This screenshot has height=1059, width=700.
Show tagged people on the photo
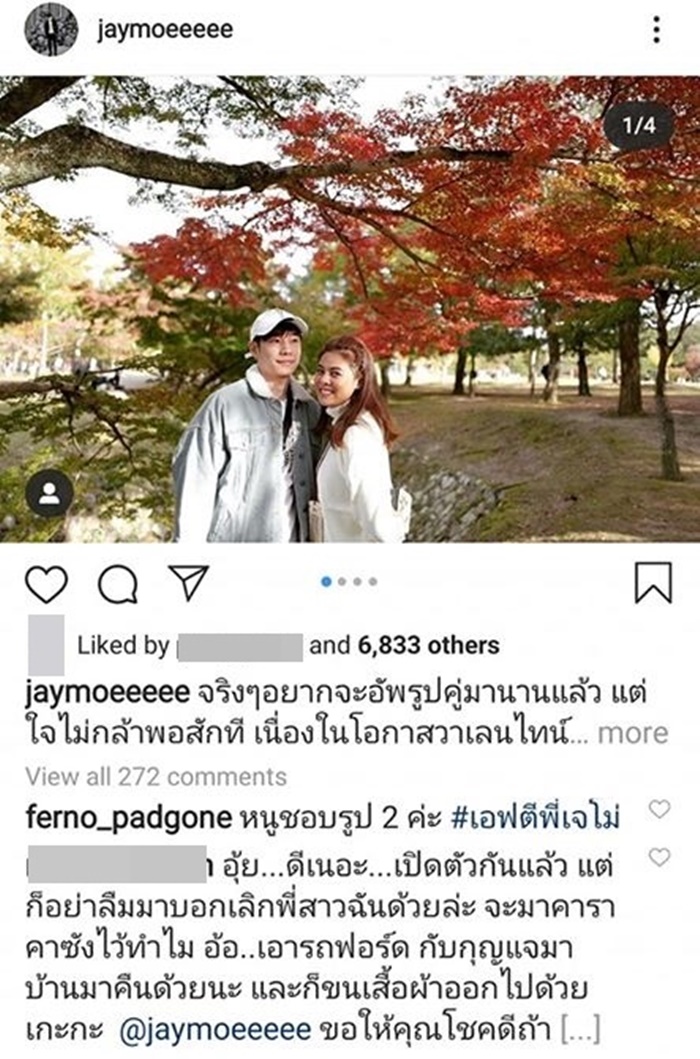coord(49,493)
